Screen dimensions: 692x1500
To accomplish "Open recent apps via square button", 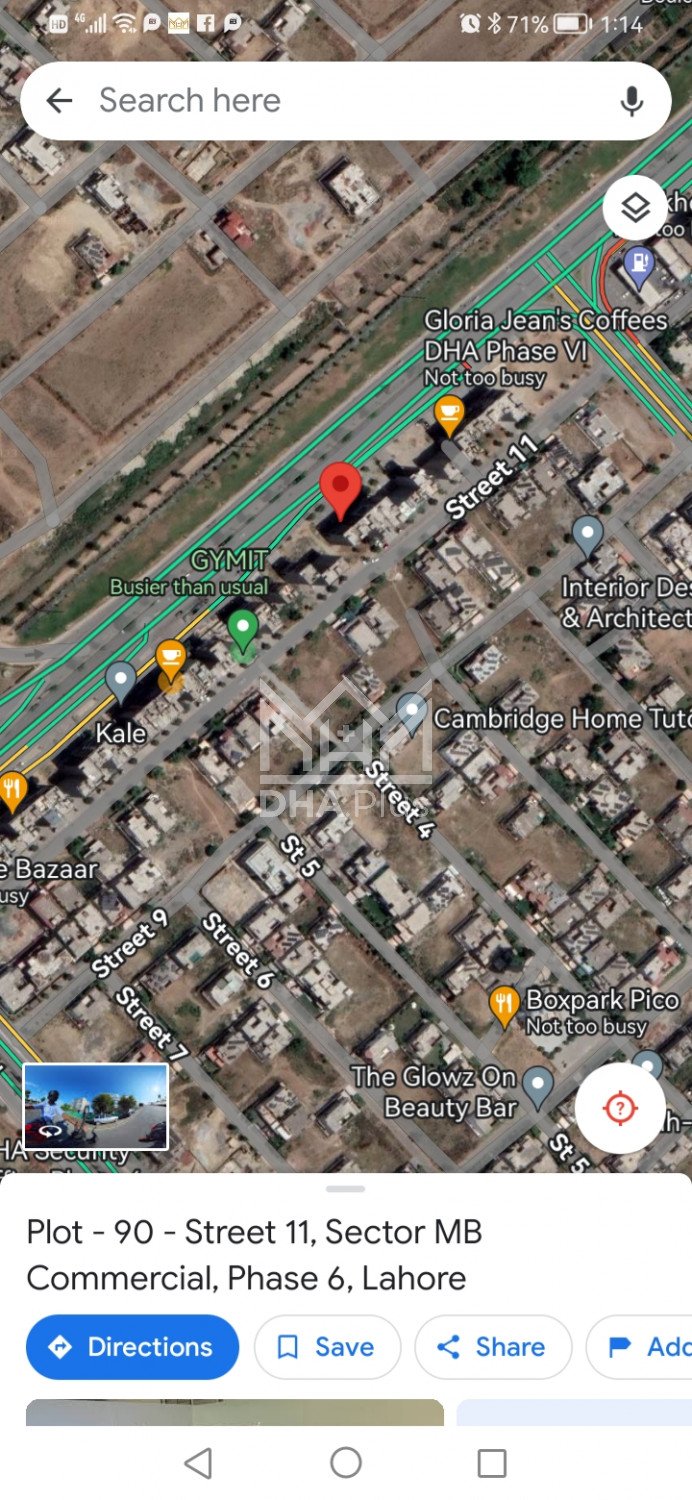I will point(491,1463).
